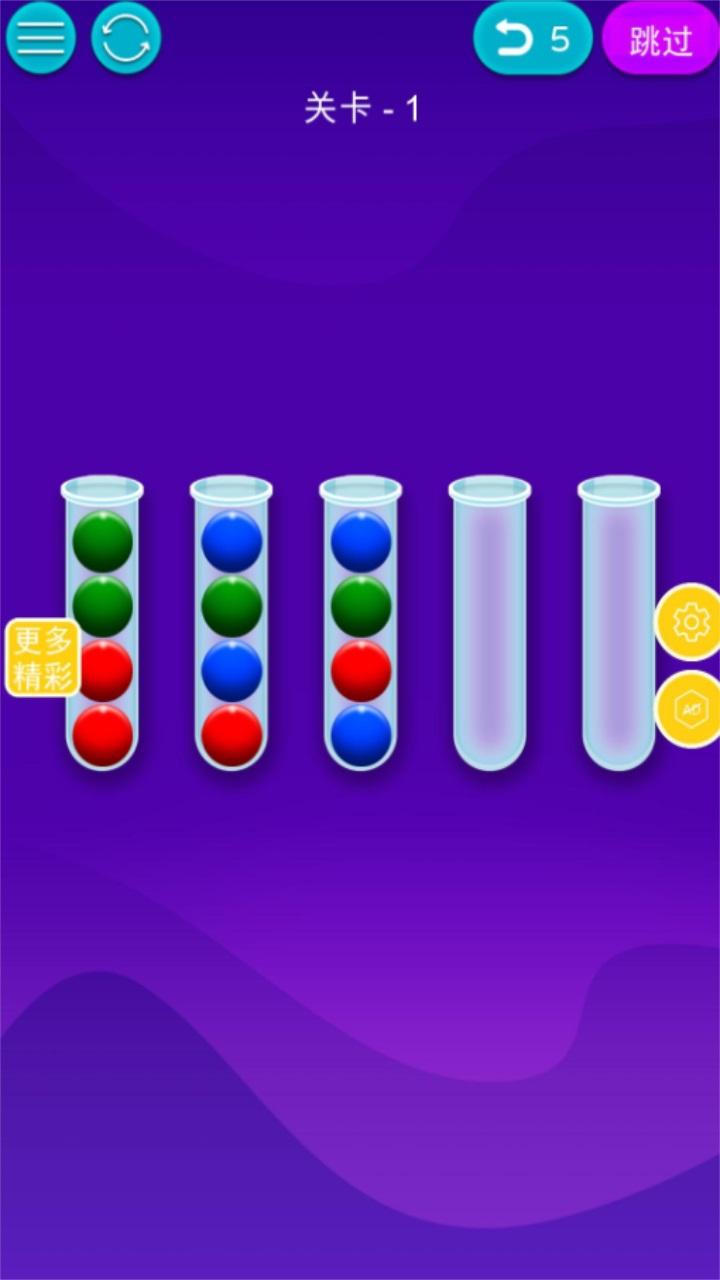Select the first empty tube
Image resolution: width=720 pixels, height=1280 pixels.
point(489,625)
